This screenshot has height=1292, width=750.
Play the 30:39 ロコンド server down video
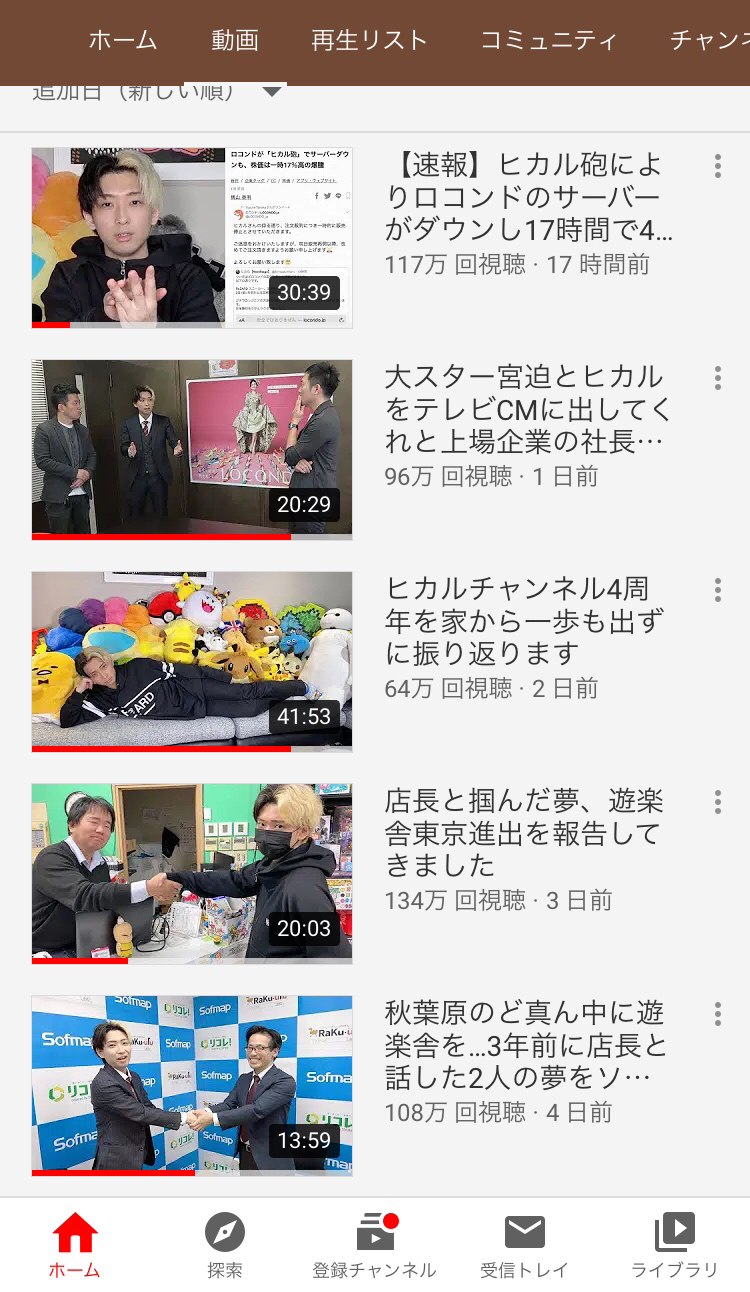click(192, 238)
